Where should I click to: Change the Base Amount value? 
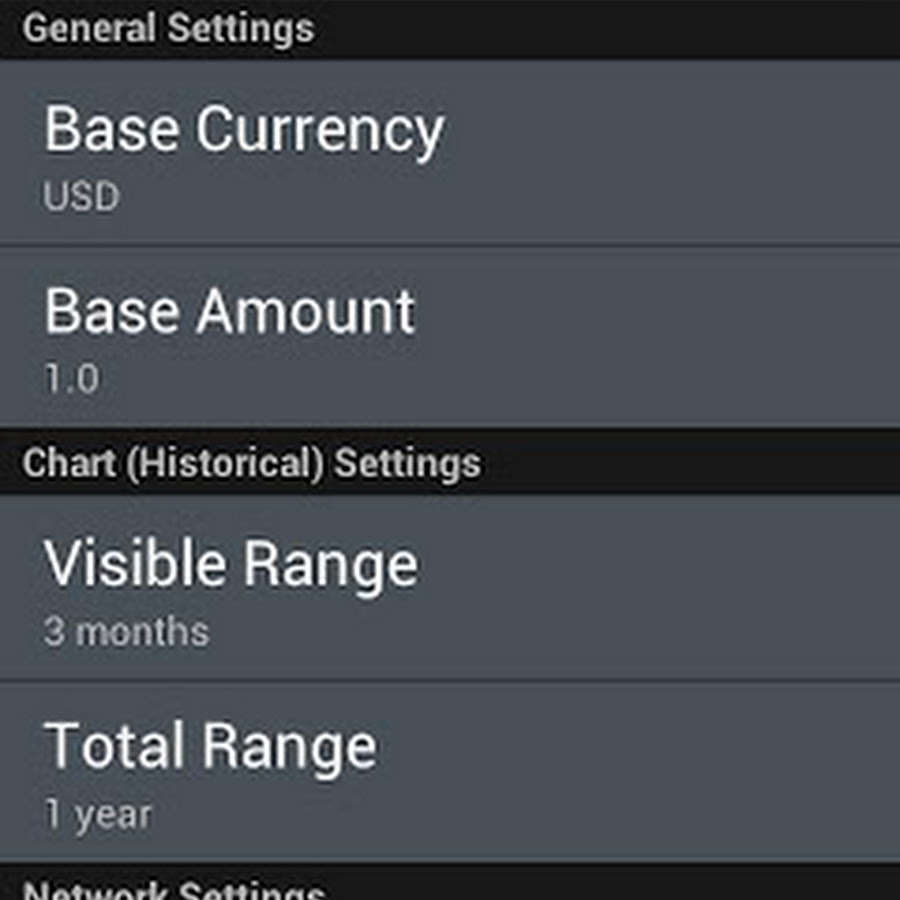tap(450, 337)
